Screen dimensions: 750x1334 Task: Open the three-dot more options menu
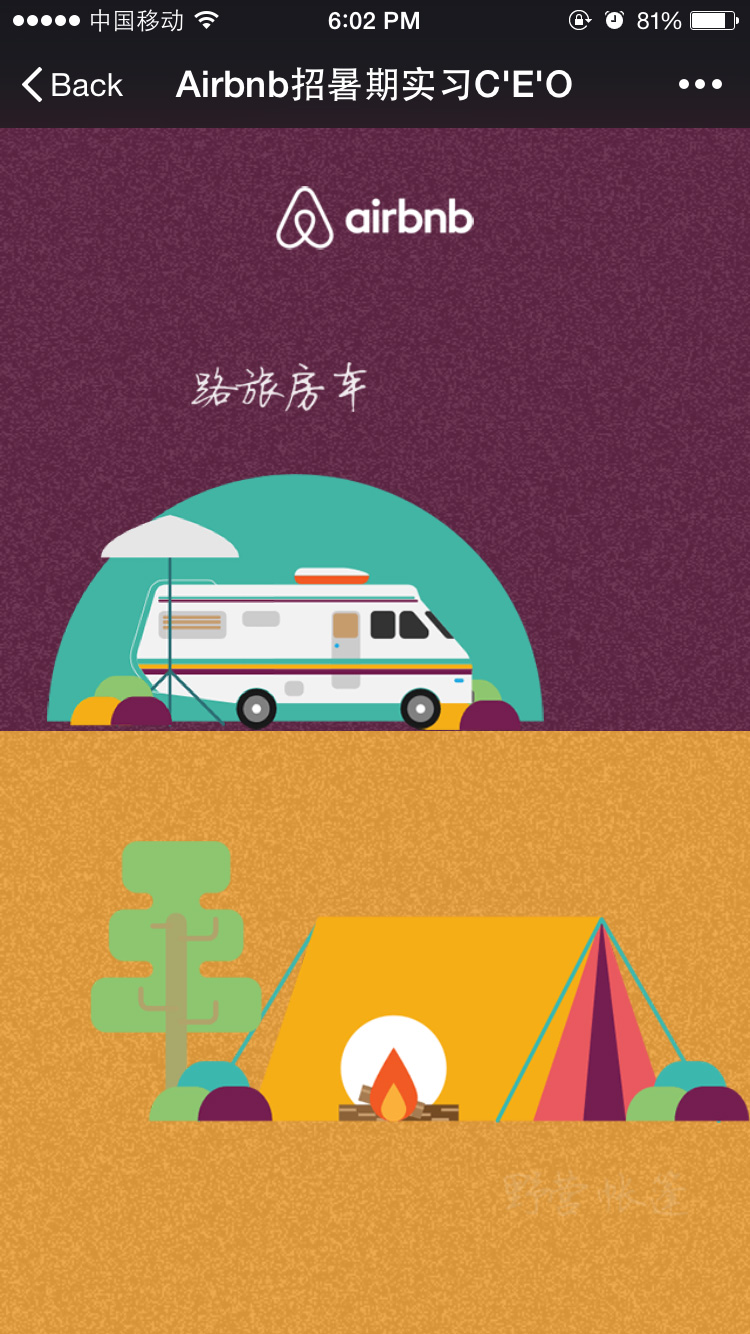[700, 85]
